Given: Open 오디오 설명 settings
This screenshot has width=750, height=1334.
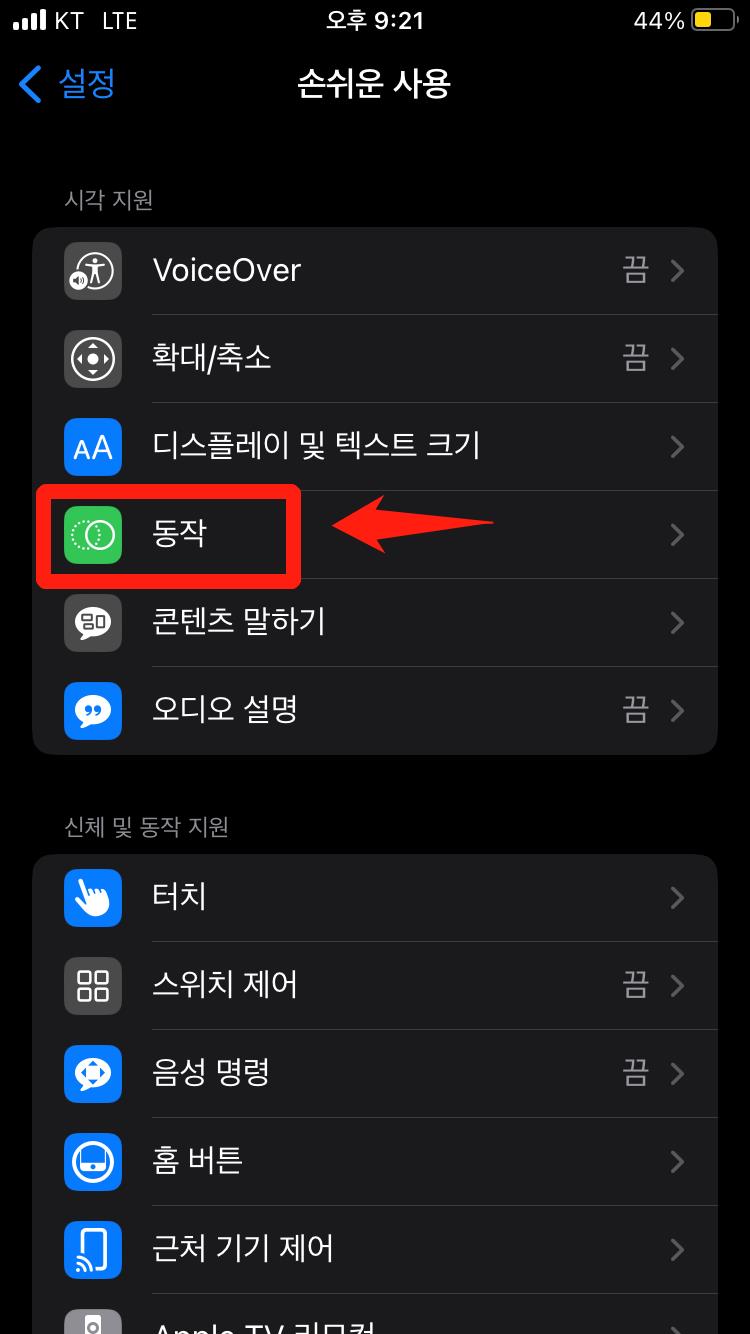Looking at the screenshot, I should pyautogui.click(x=375, y=710).
